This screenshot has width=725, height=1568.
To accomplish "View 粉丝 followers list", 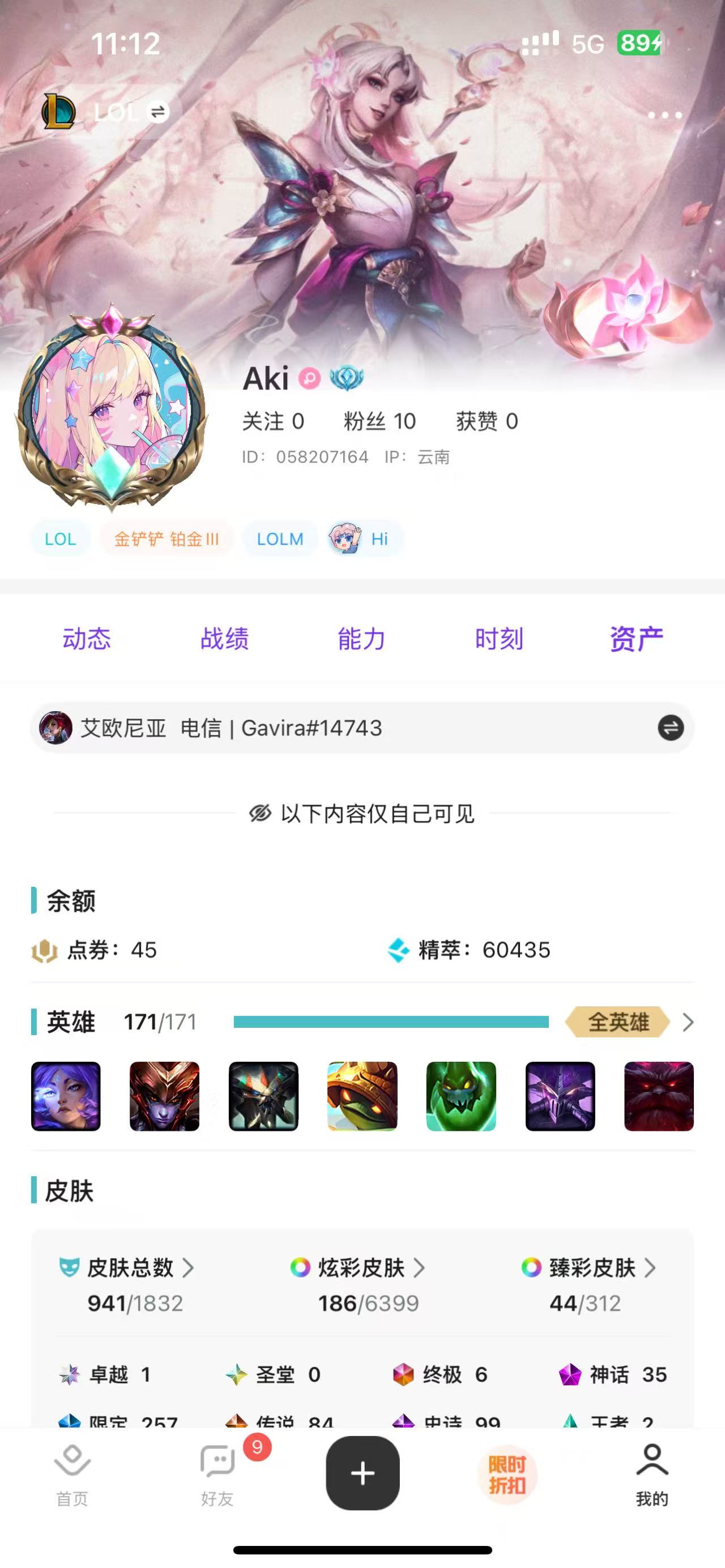I will [x=379, y=421].
